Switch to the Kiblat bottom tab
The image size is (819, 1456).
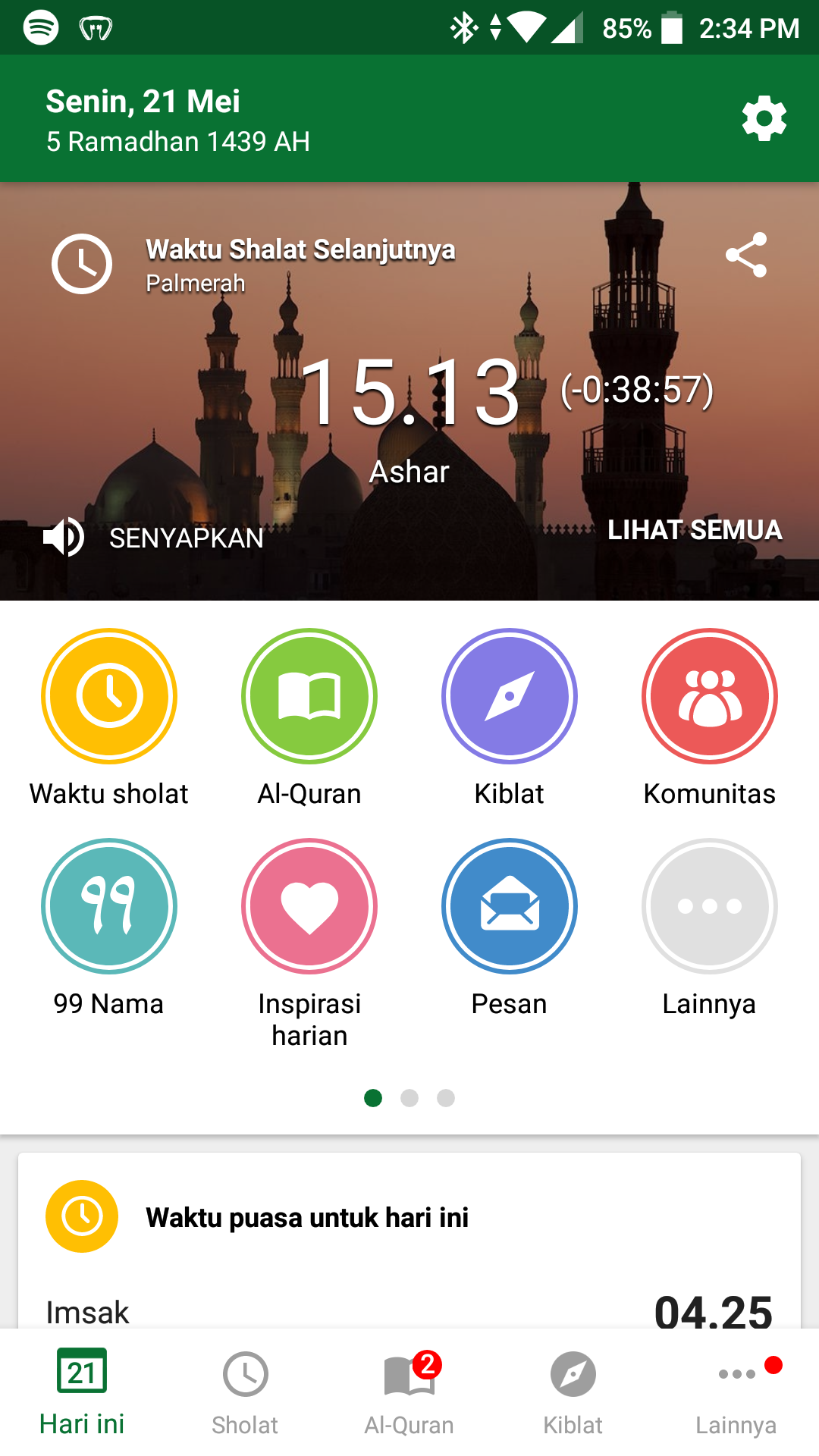pos(573,1392)
